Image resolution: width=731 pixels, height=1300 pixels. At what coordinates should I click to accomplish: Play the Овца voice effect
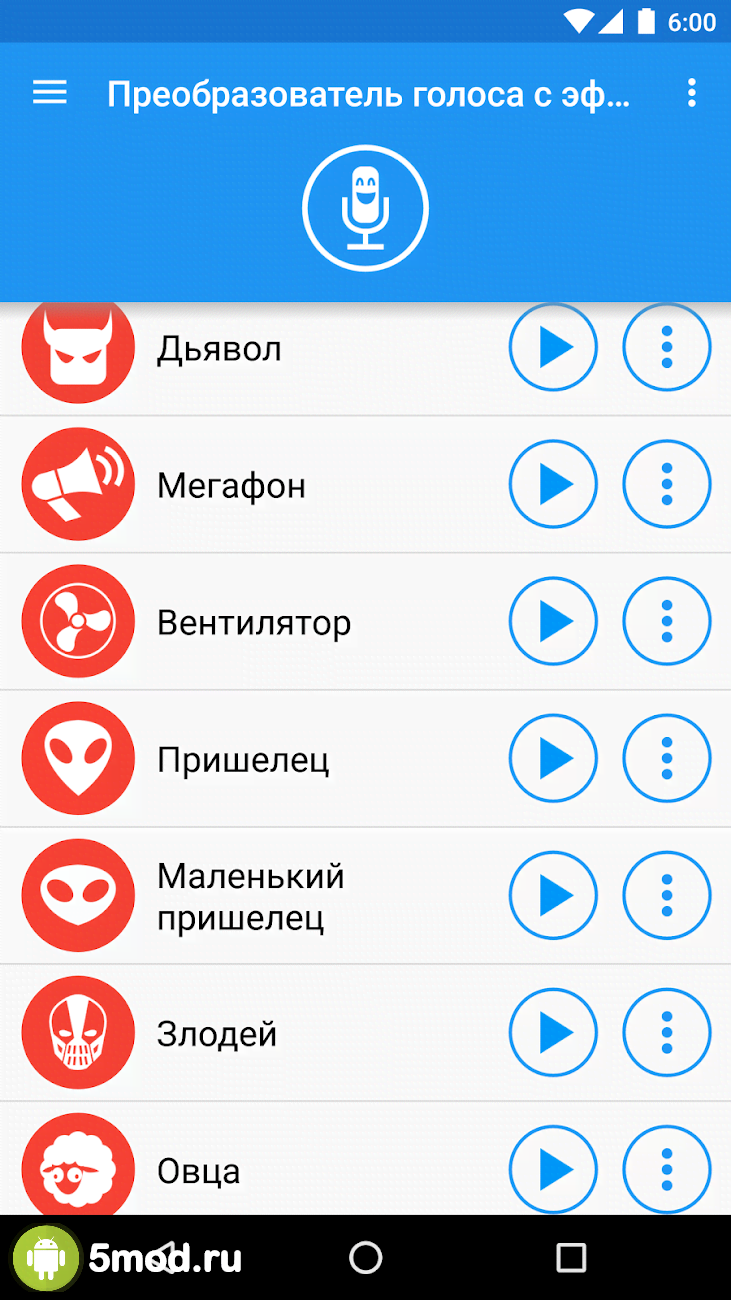click(x=553, y=1169)
